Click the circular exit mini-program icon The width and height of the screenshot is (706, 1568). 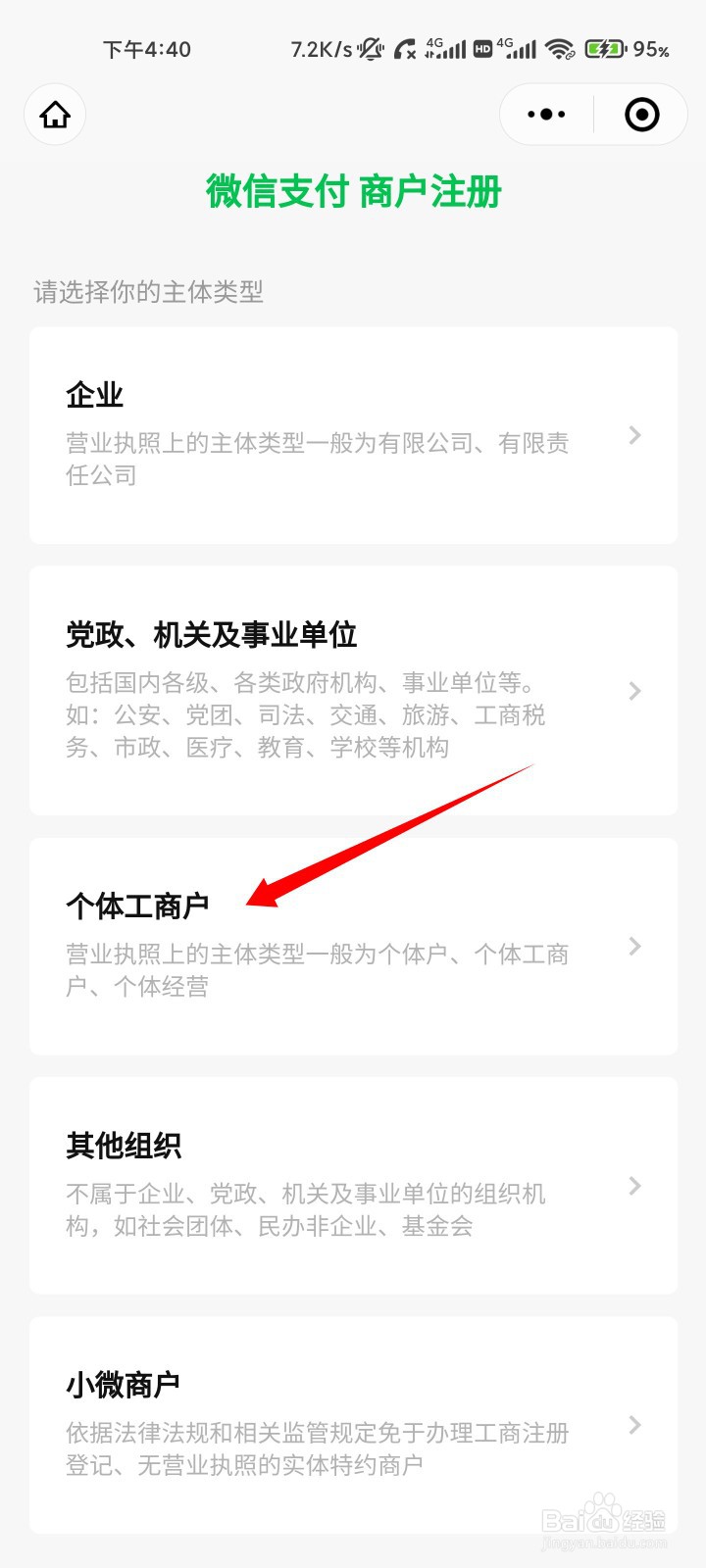tap(641, 115)
